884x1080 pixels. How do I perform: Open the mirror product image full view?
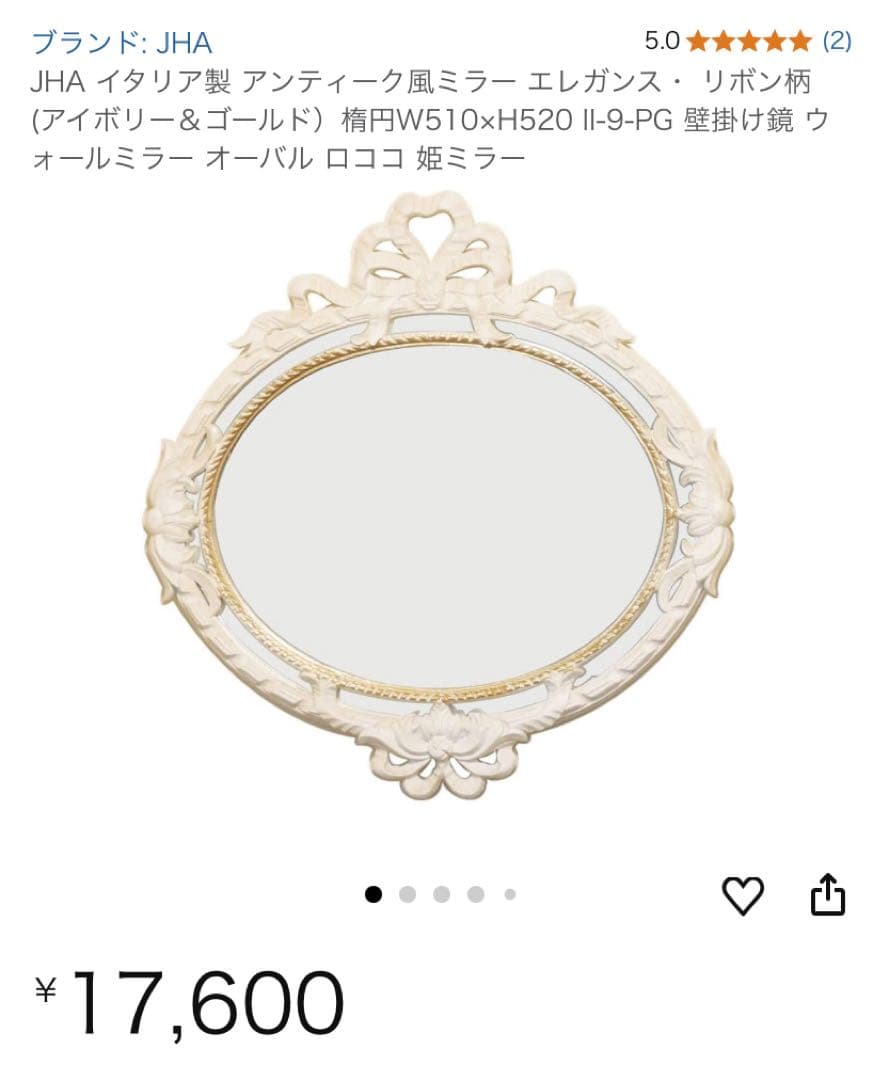click(440, 500)
